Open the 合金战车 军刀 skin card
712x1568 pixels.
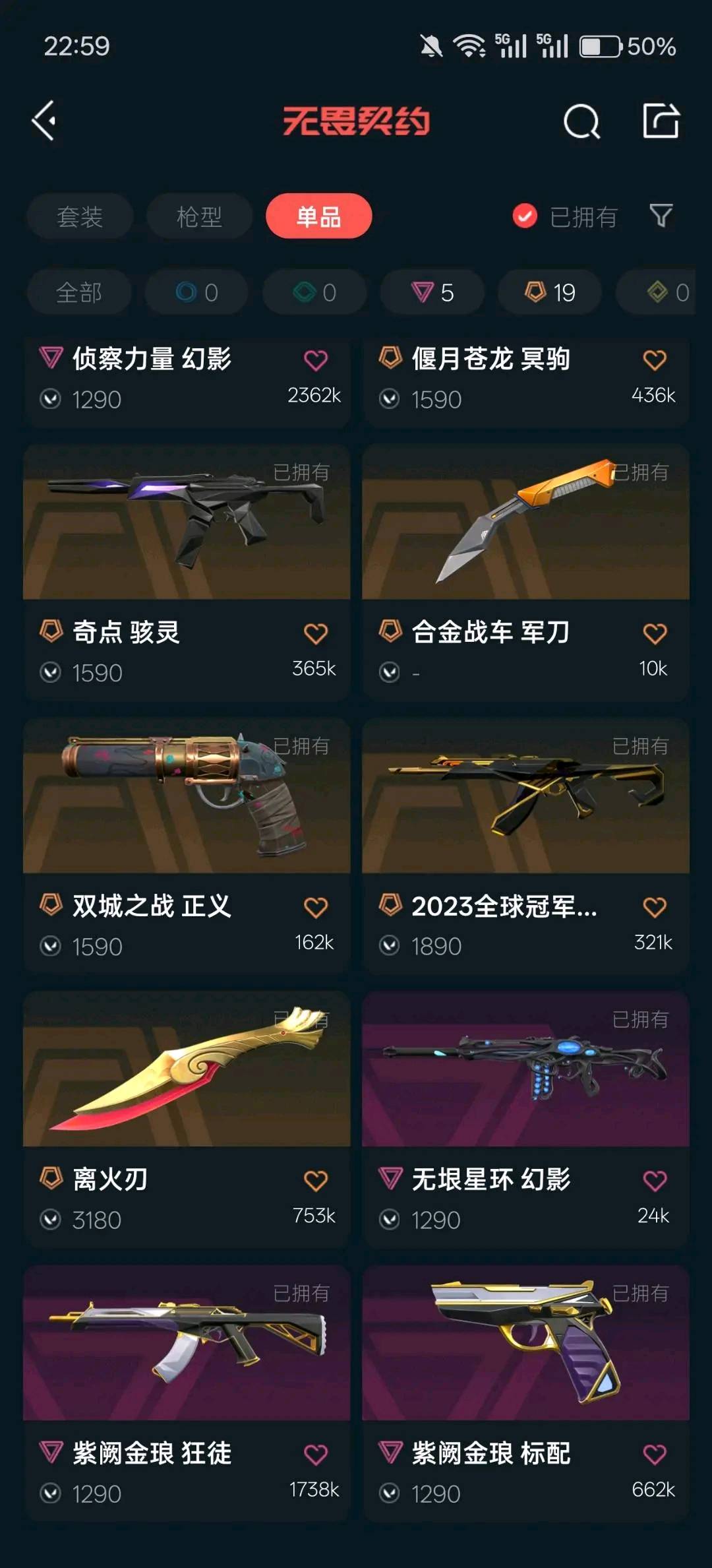pyautogui.click(x=525, y=572)
